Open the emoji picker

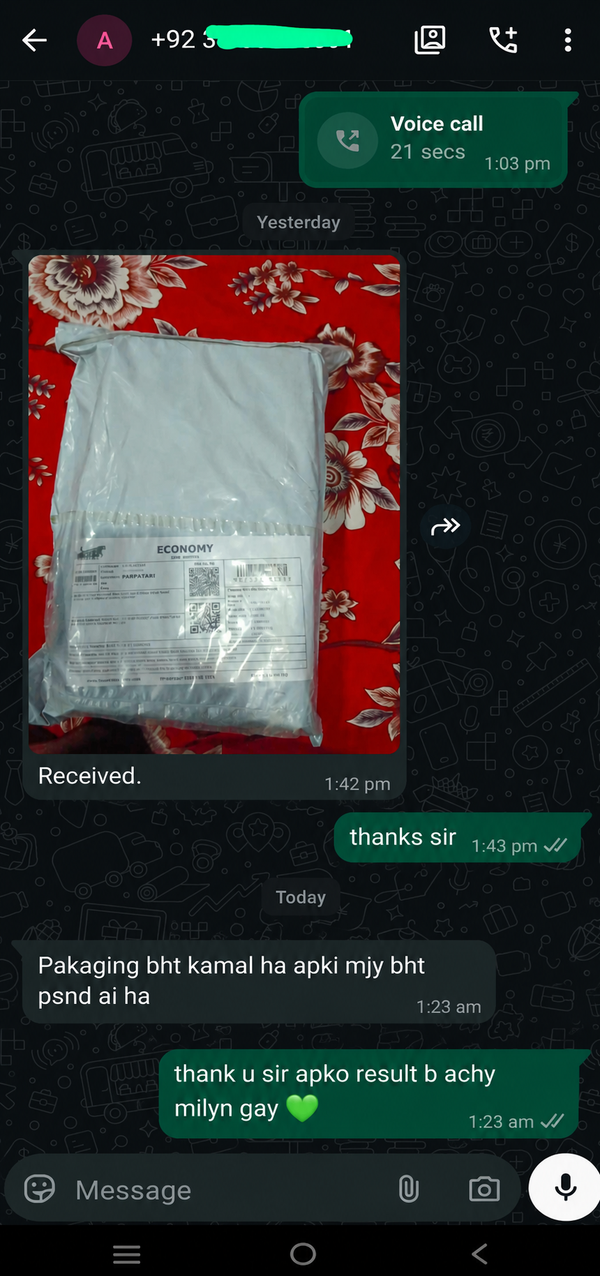click(x=40, y=1188)
